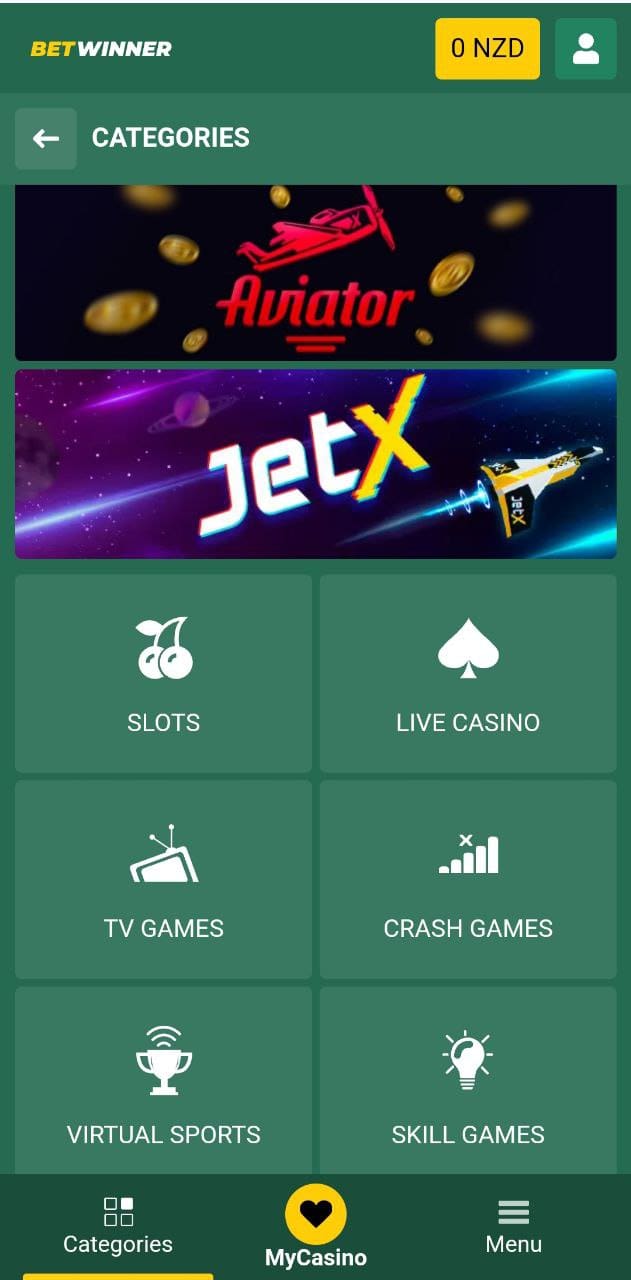Switch to the Categories tab
This screenshot has width=631, height=1280.
tap(118, 1226)
